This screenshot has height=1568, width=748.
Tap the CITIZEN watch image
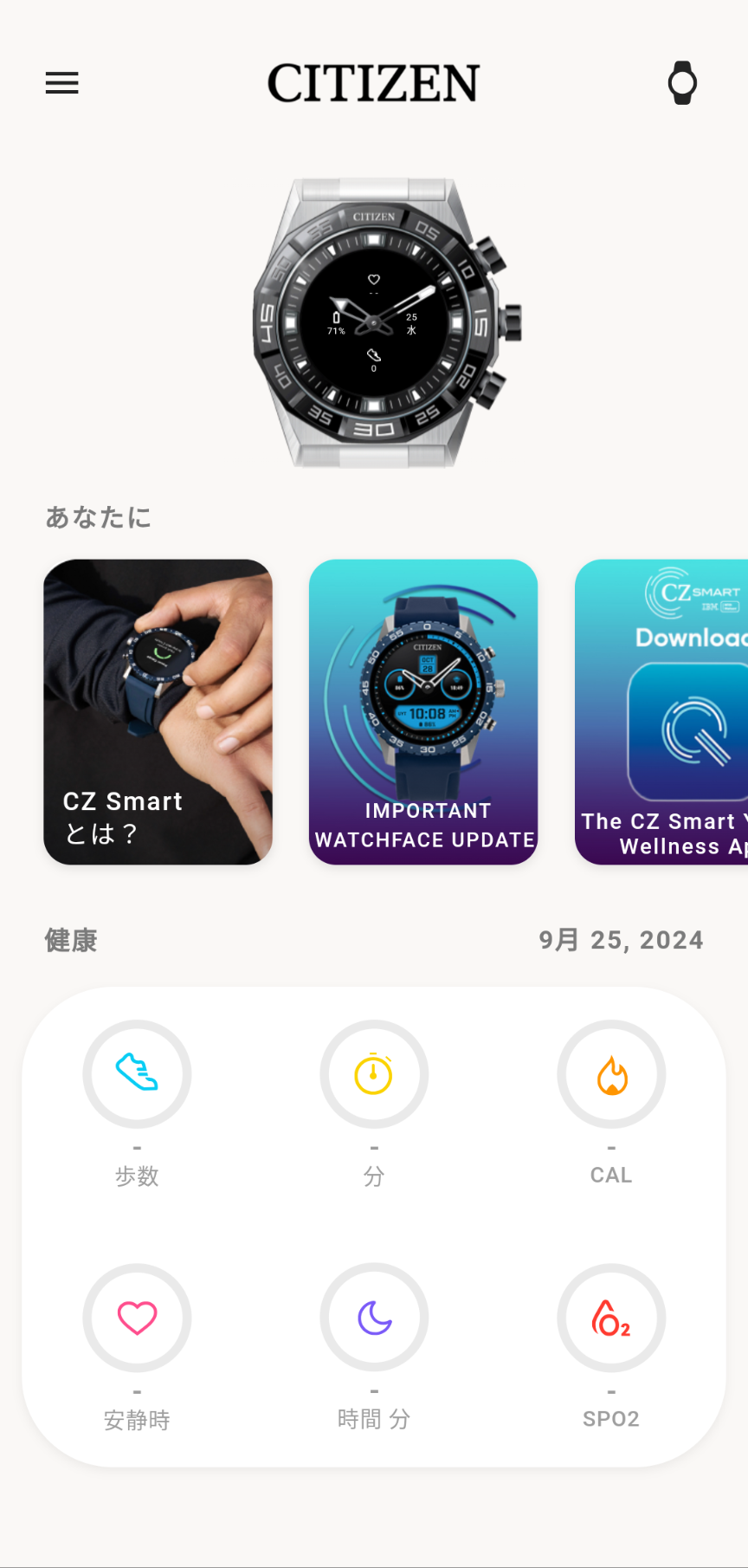(386, 323)
